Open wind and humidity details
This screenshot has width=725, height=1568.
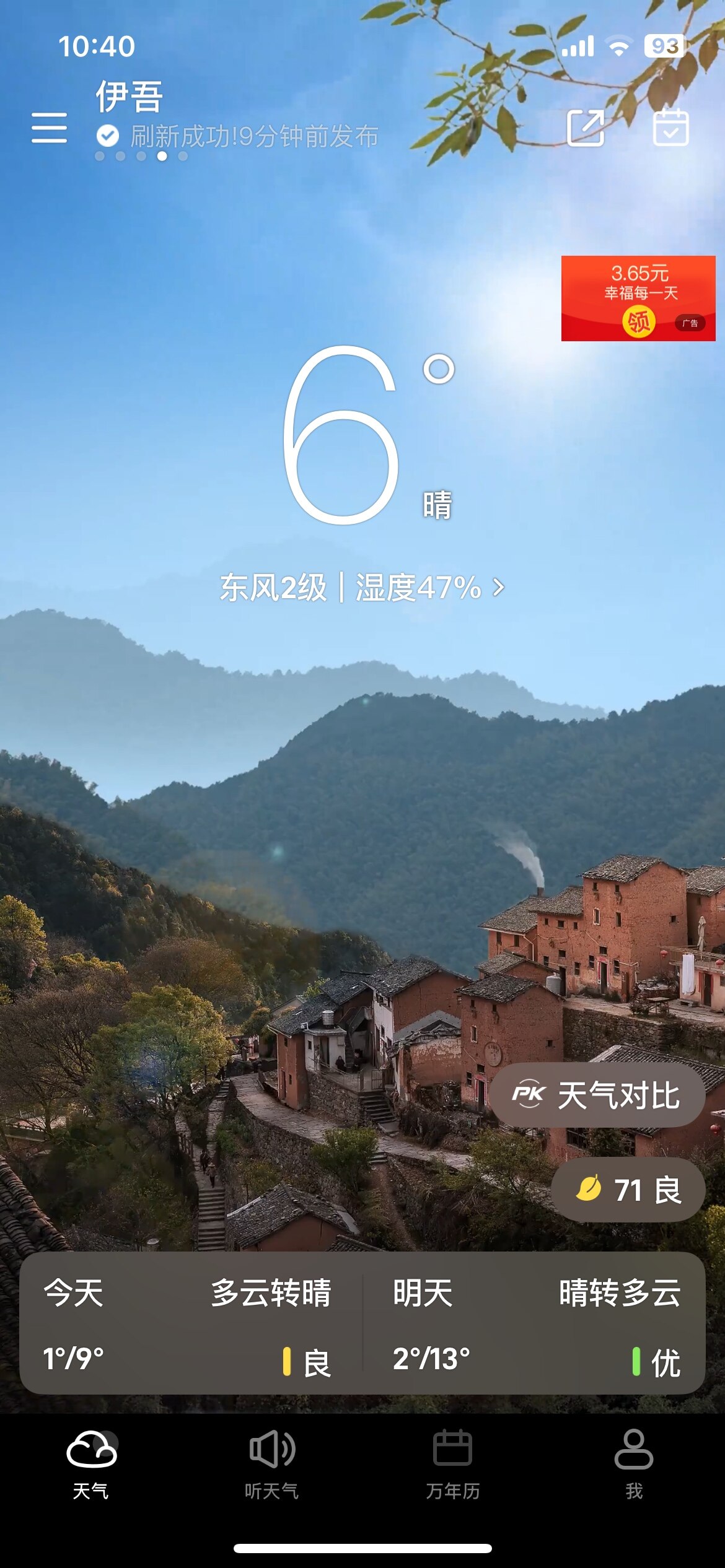tap(362, 587)
